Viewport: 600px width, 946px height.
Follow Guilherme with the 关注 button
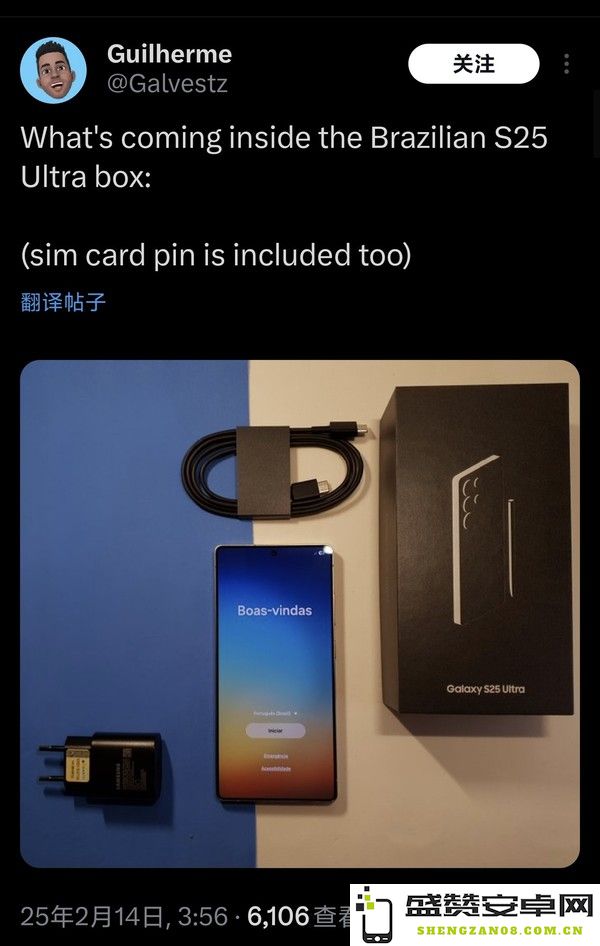click(473, 65)
